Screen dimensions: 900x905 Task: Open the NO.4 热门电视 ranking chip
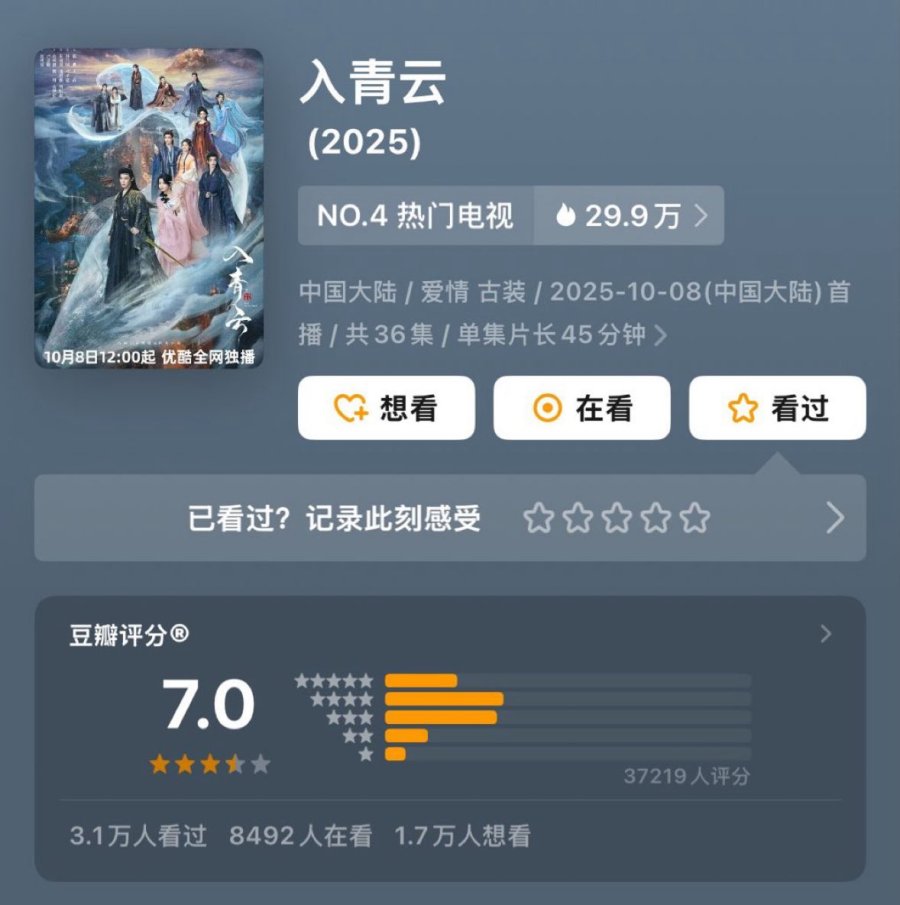(415, 215)
